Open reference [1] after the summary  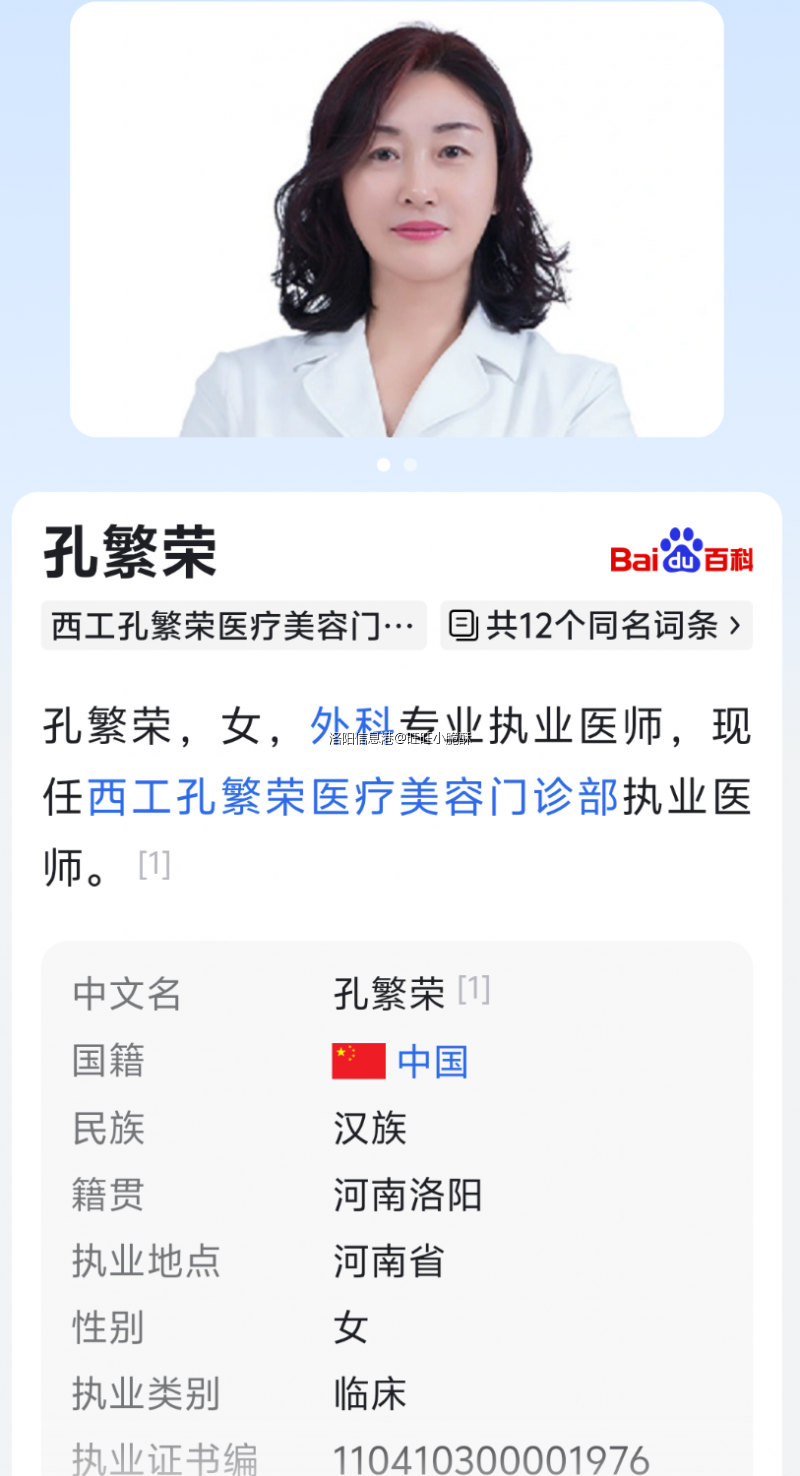coord(154,865)
